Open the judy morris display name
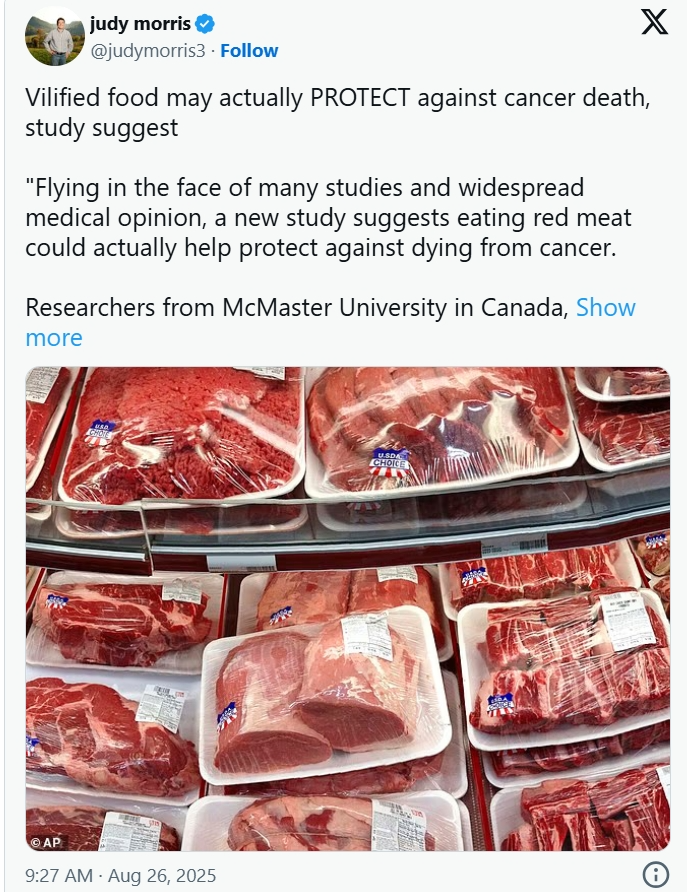Screen dimensions: 687x892 139,23
